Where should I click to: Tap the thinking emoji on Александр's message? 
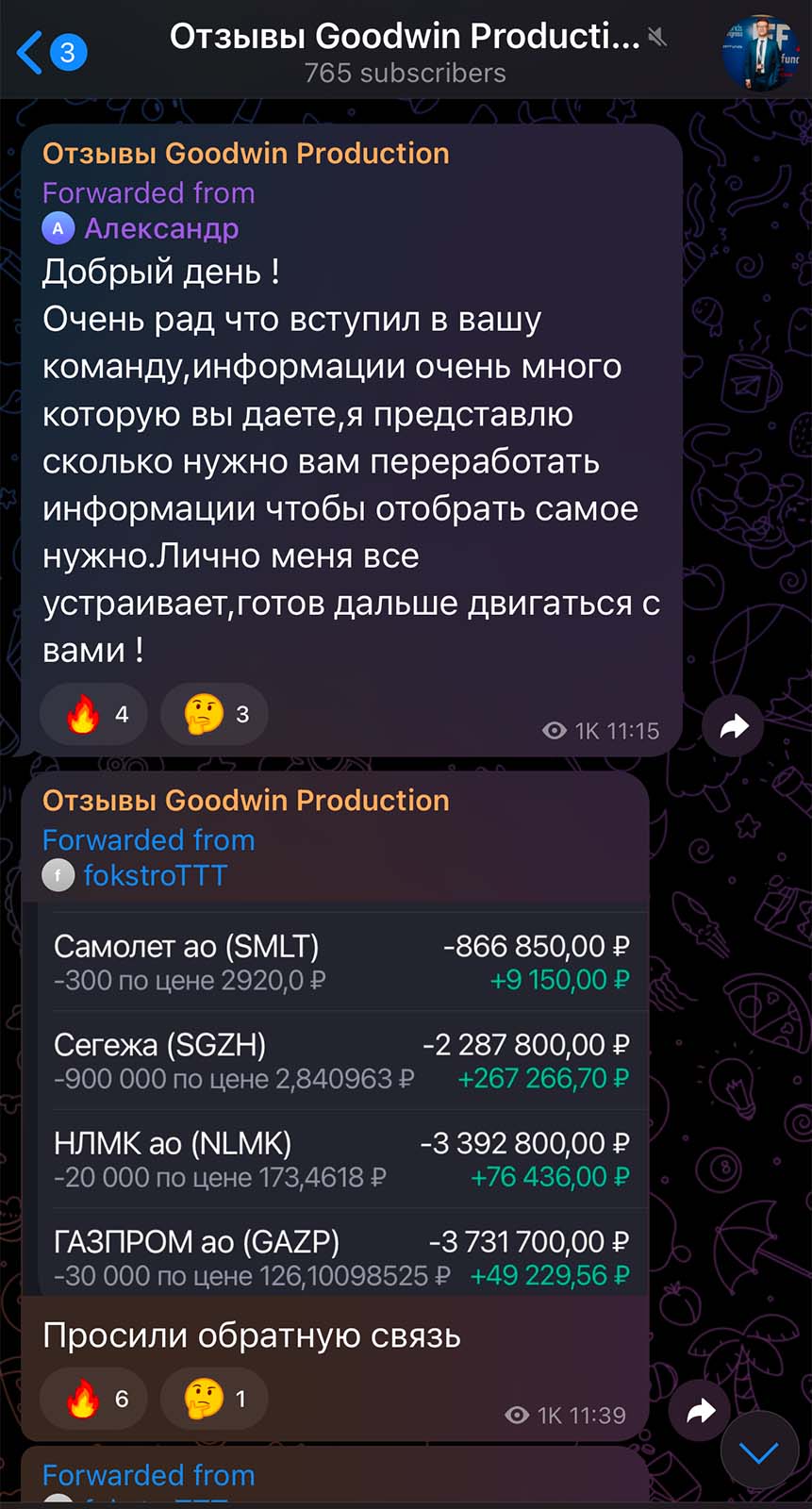[214, 715]
